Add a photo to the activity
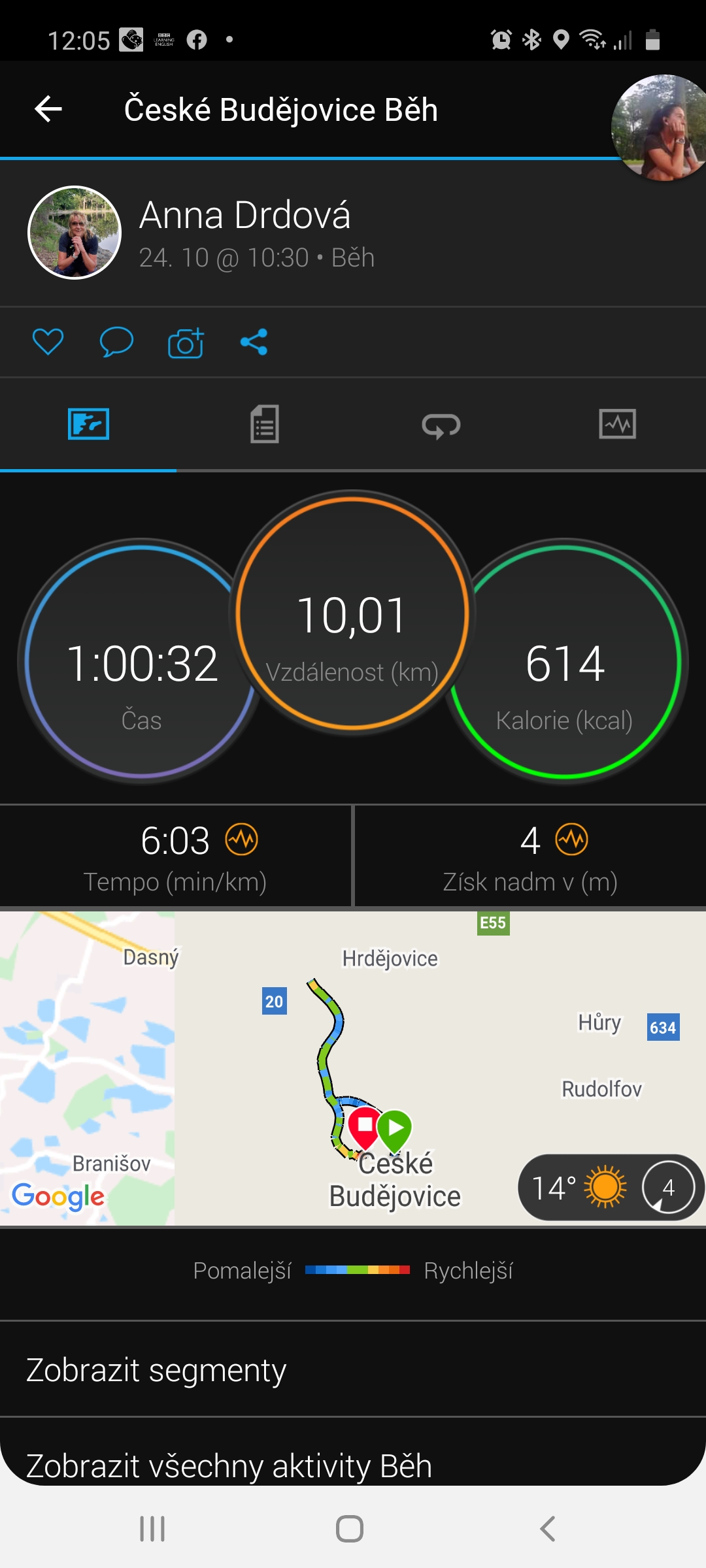This screenshot has width=706, height=1568. tap(186, 342)
